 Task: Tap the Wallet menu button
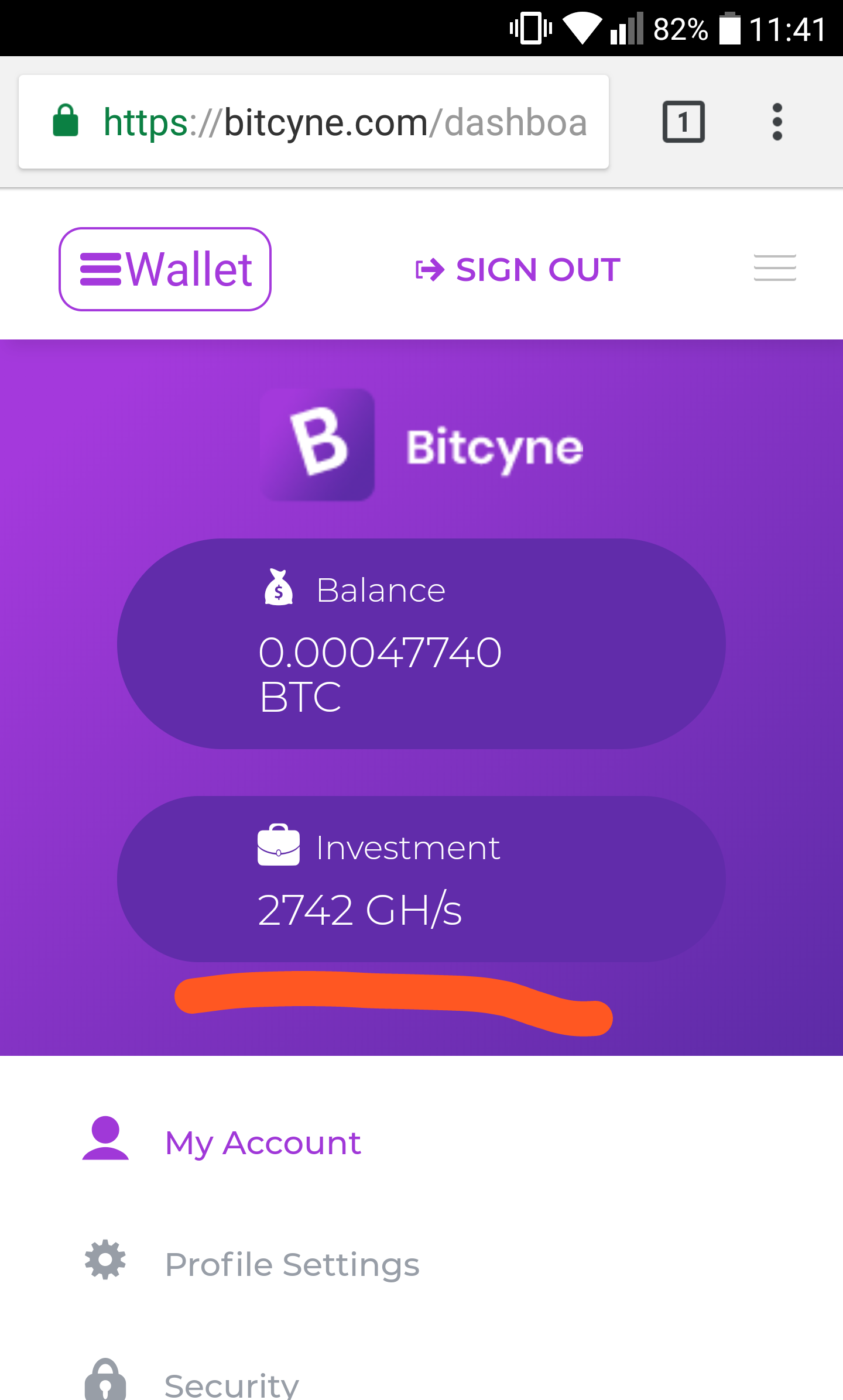165,269
